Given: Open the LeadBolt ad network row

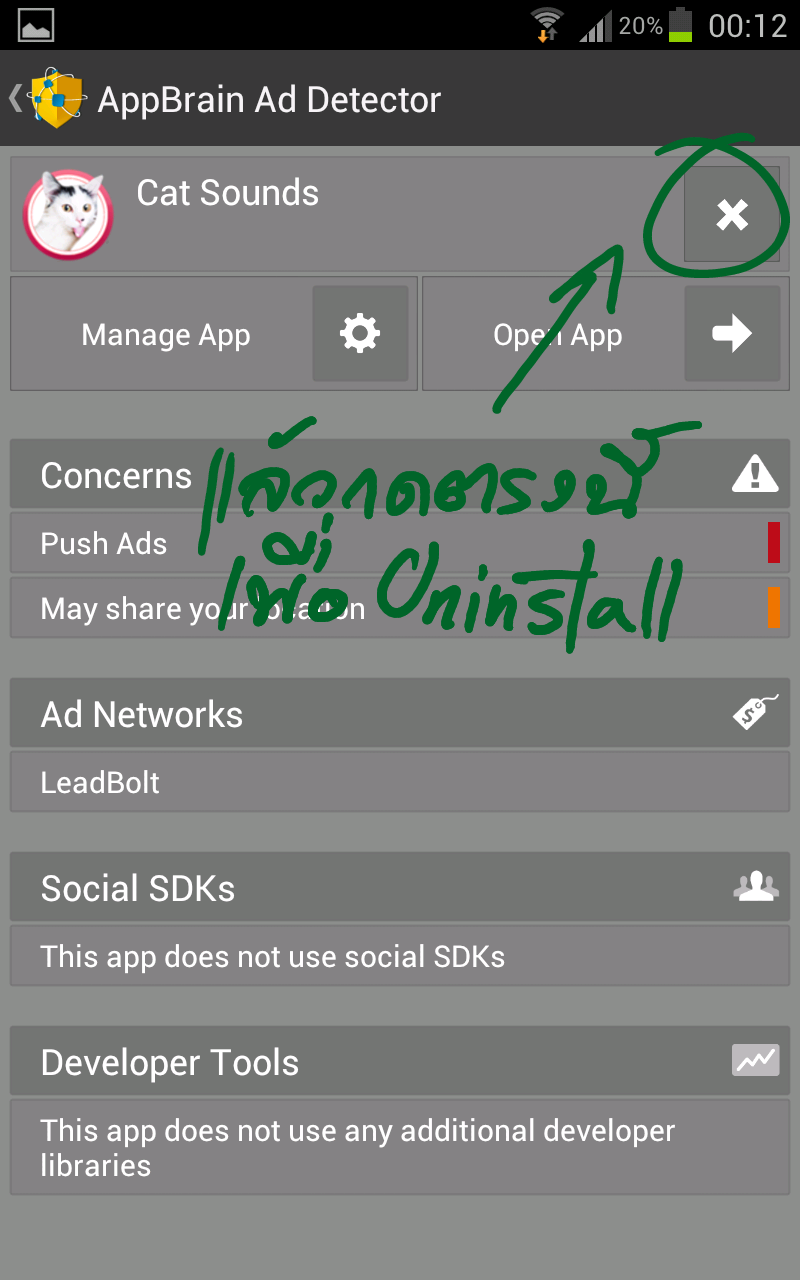Looking at the screenshot, I should pos(400,782).
